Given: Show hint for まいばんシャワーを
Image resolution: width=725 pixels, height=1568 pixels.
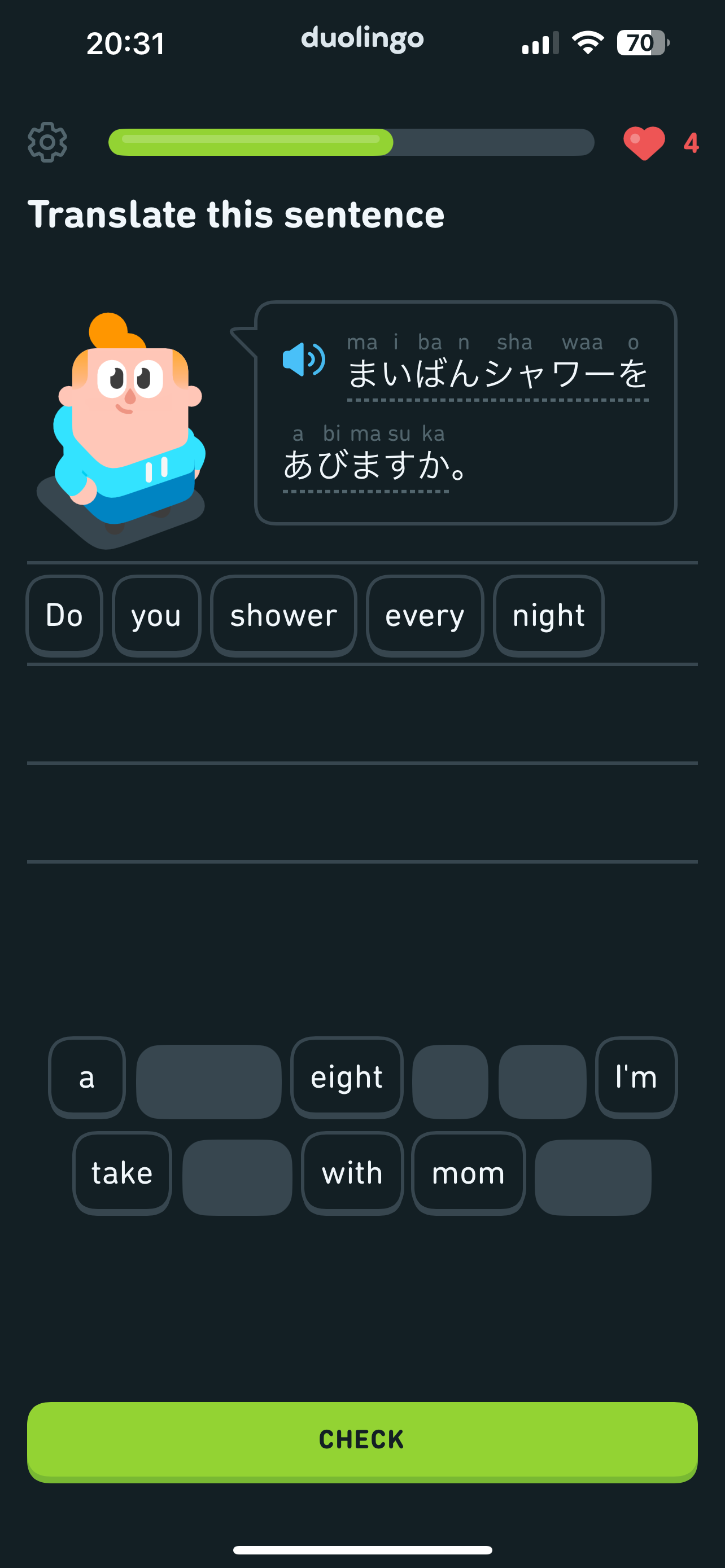Looking at the screenshot, I should coord(497,374).
